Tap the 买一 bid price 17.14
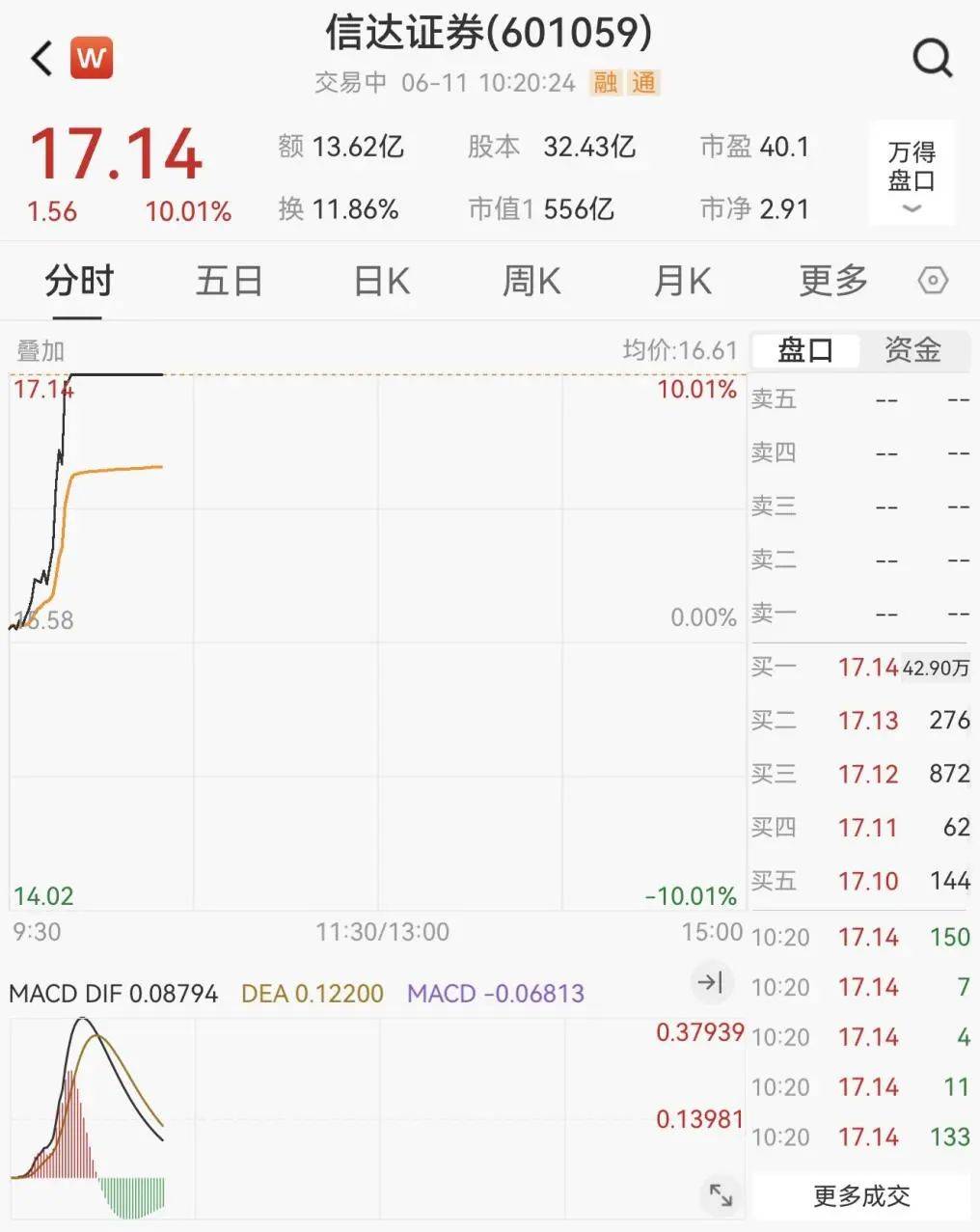Viewport: 980px width, 1232px height. 868,667
